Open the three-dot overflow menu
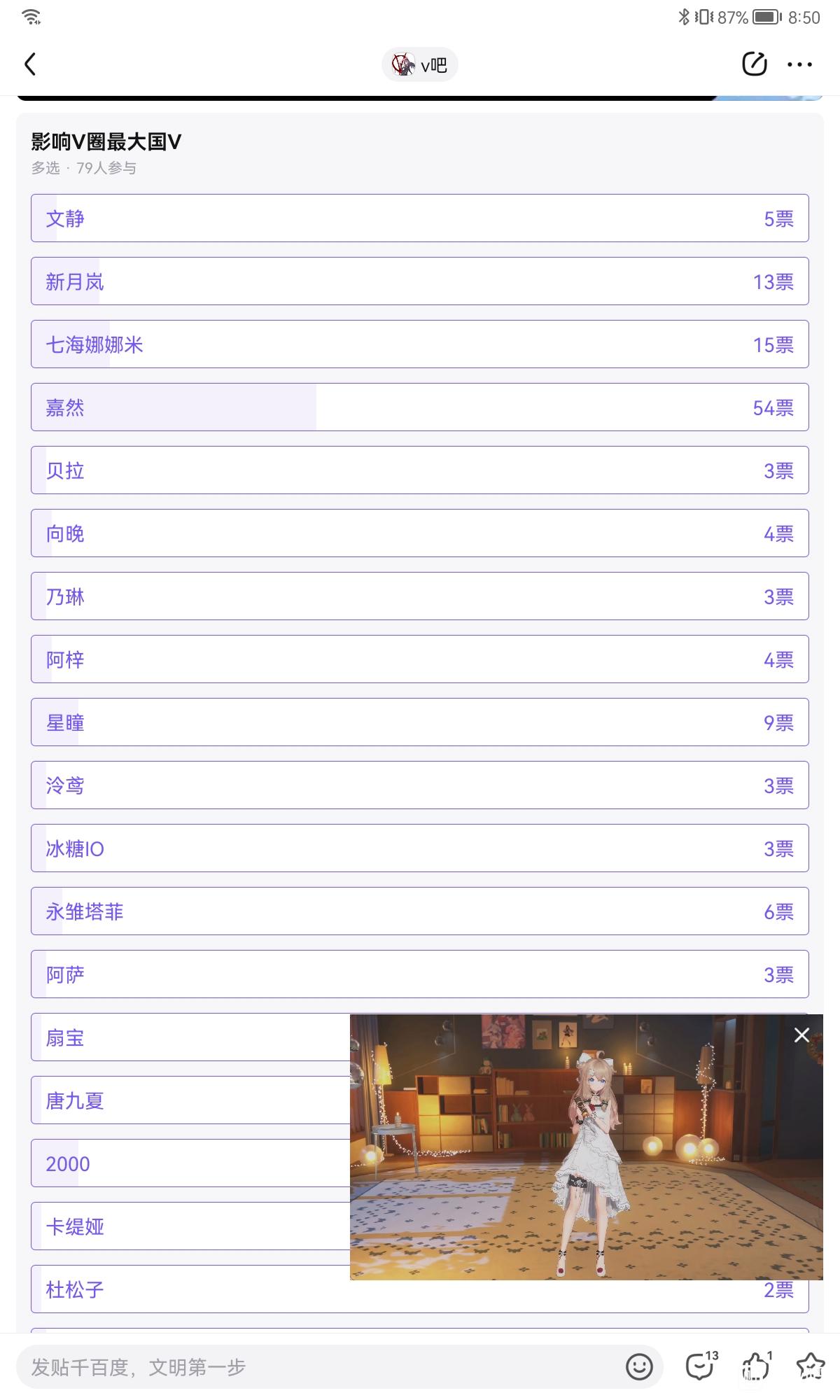Viewport: 840px width, 1400px height. [799, 65]
